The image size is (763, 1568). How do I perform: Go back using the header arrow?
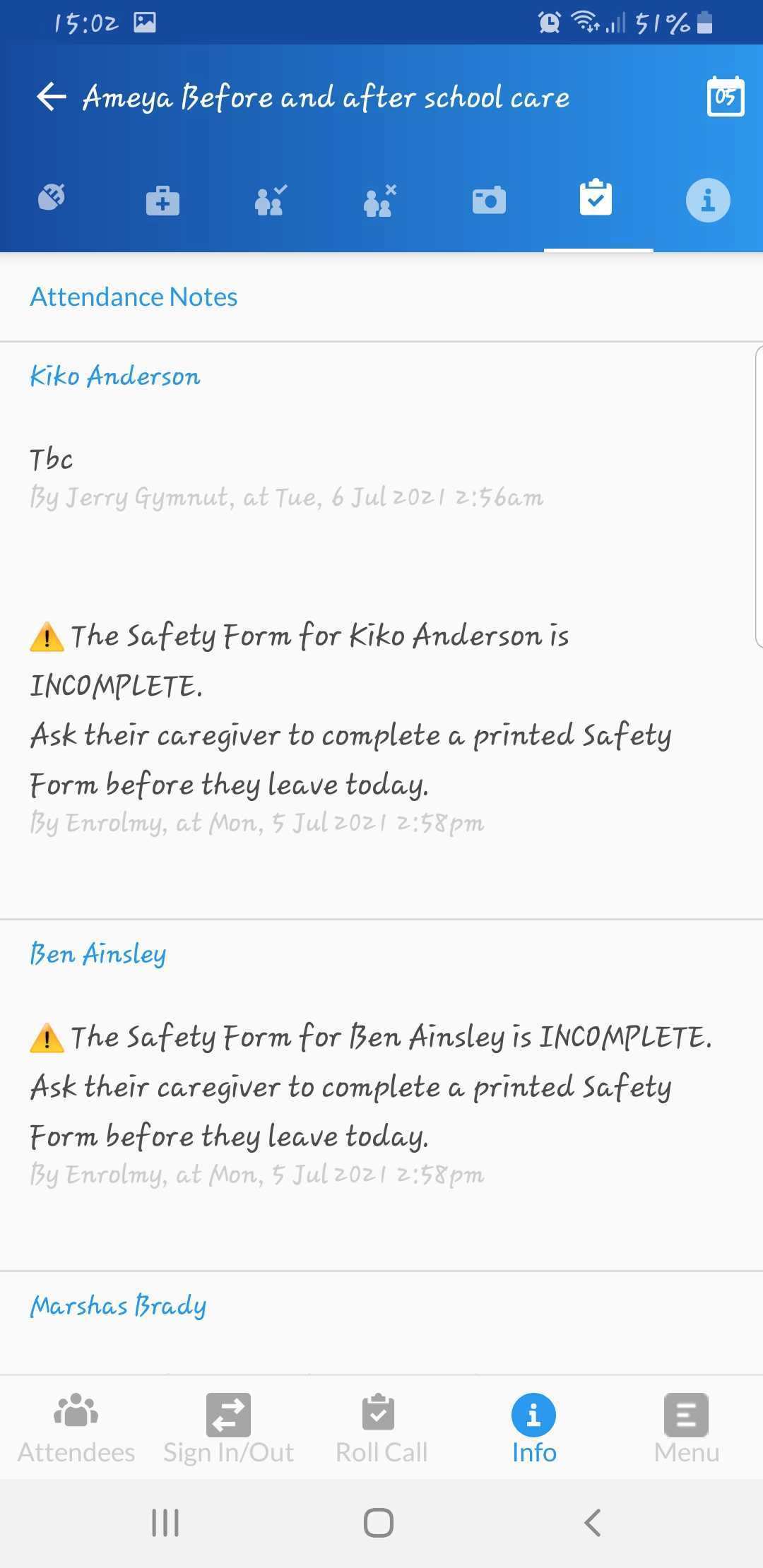(52, 97)
